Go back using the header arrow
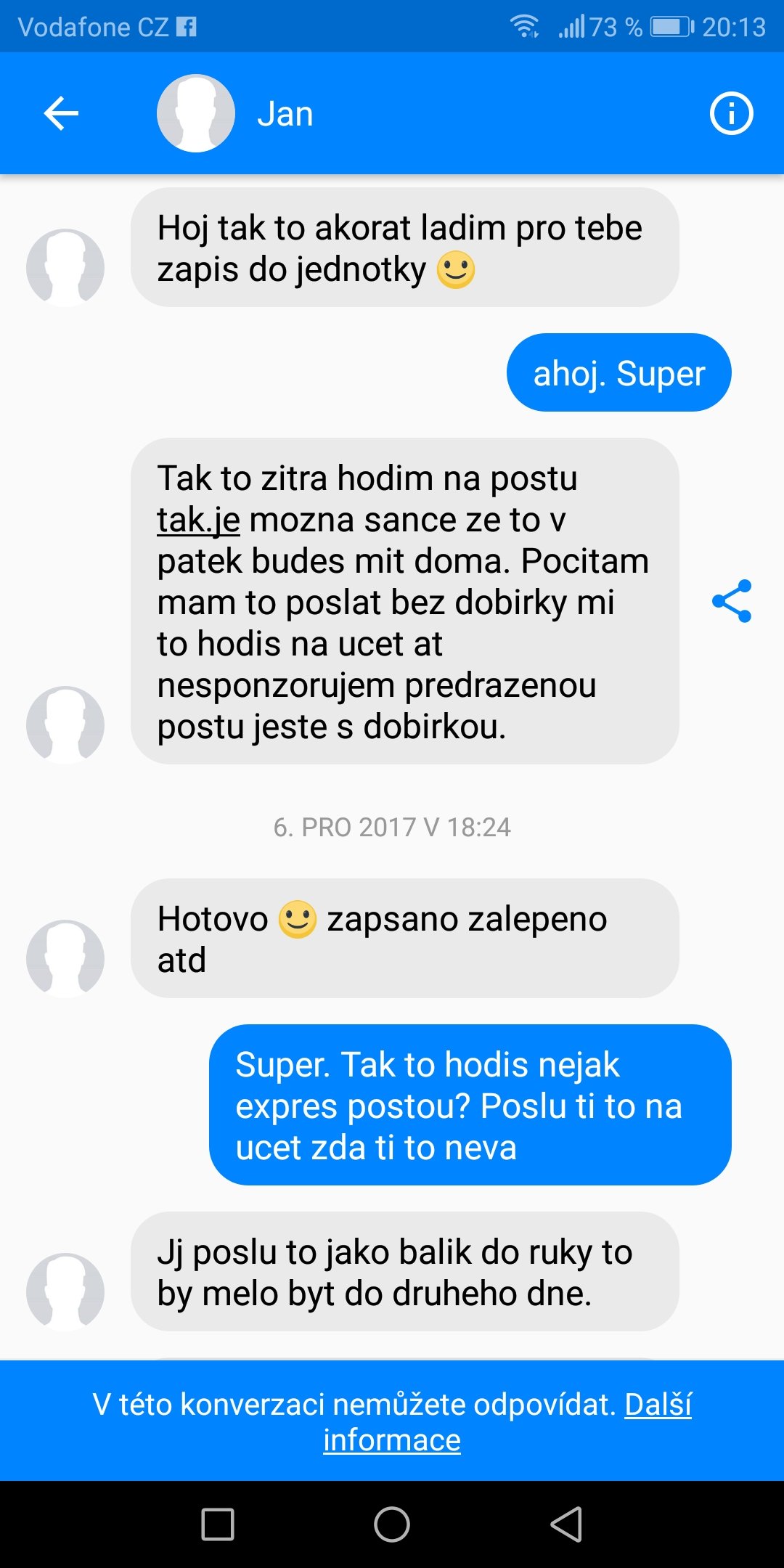Image resolution: width=784 pixels, height=1568 pixels. pyautogui.click(x=61, y=113)
